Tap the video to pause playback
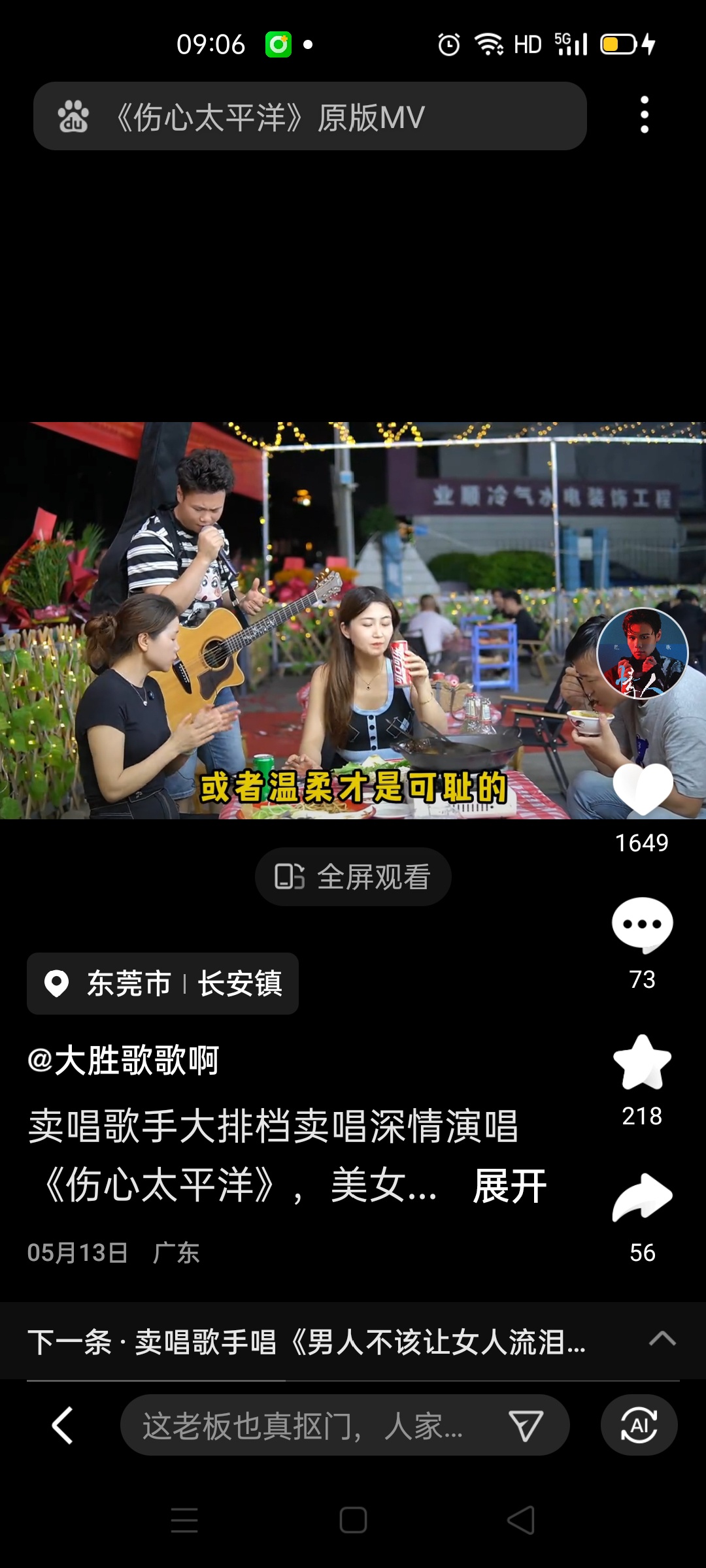706x1568 pixels. (353, 621)
